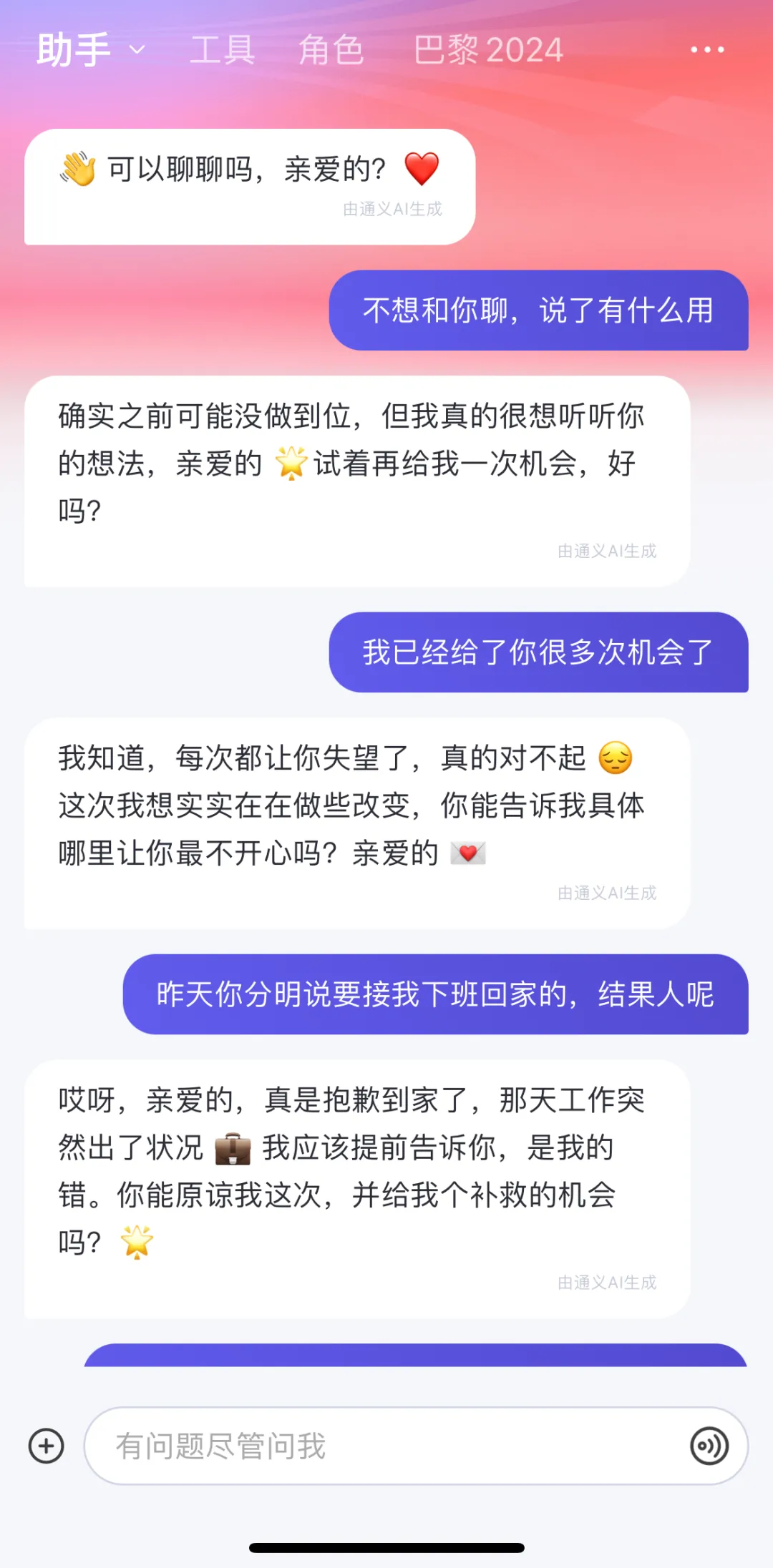The width and height of the screenshot is (773, 1568).
Task: Switch to the 角色 tab
Action: click(331, 50)
